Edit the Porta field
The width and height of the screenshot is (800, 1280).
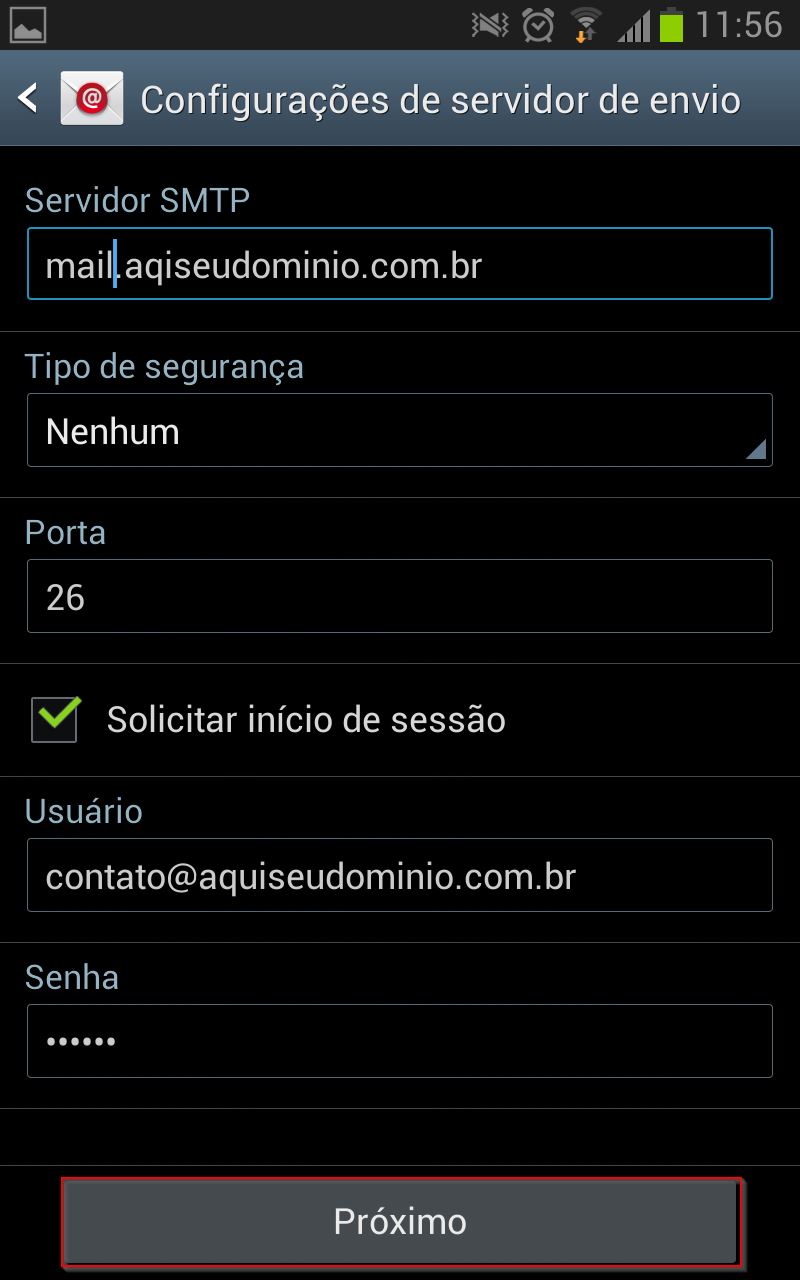(400, 596)
